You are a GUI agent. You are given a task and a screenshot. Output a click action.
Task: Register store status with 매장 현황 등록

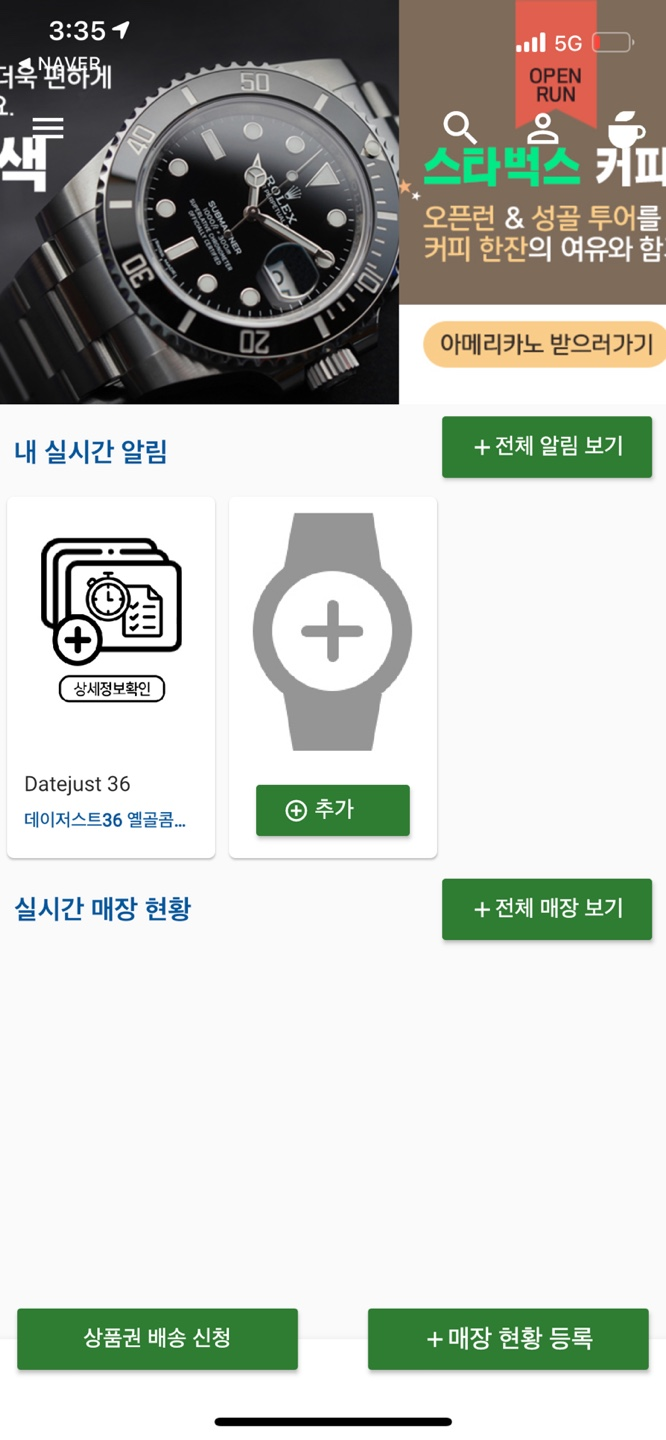[x=508, y=1339]
